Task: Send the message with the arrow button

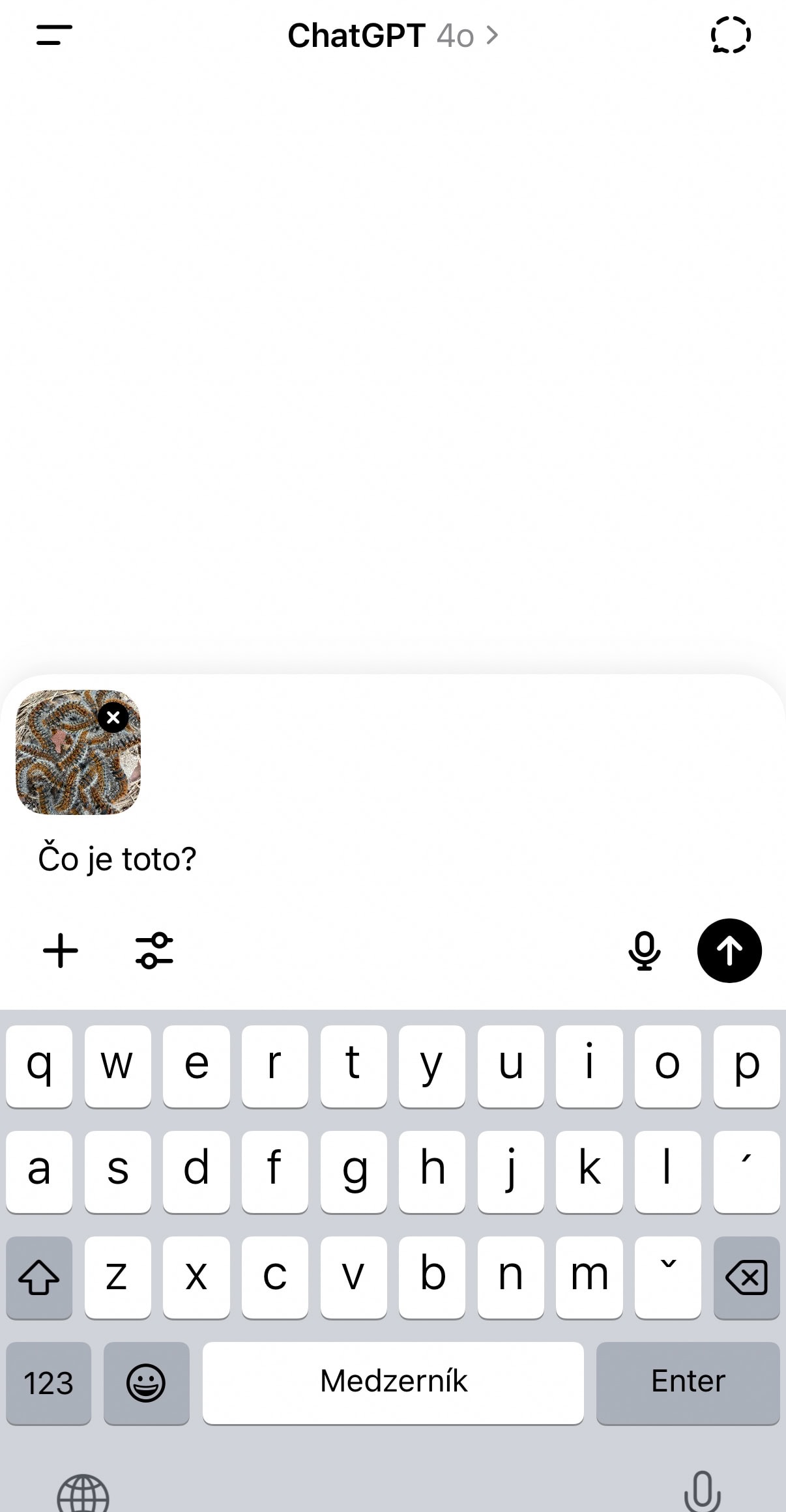Action: pyautogui.click(x=729, y=950)
